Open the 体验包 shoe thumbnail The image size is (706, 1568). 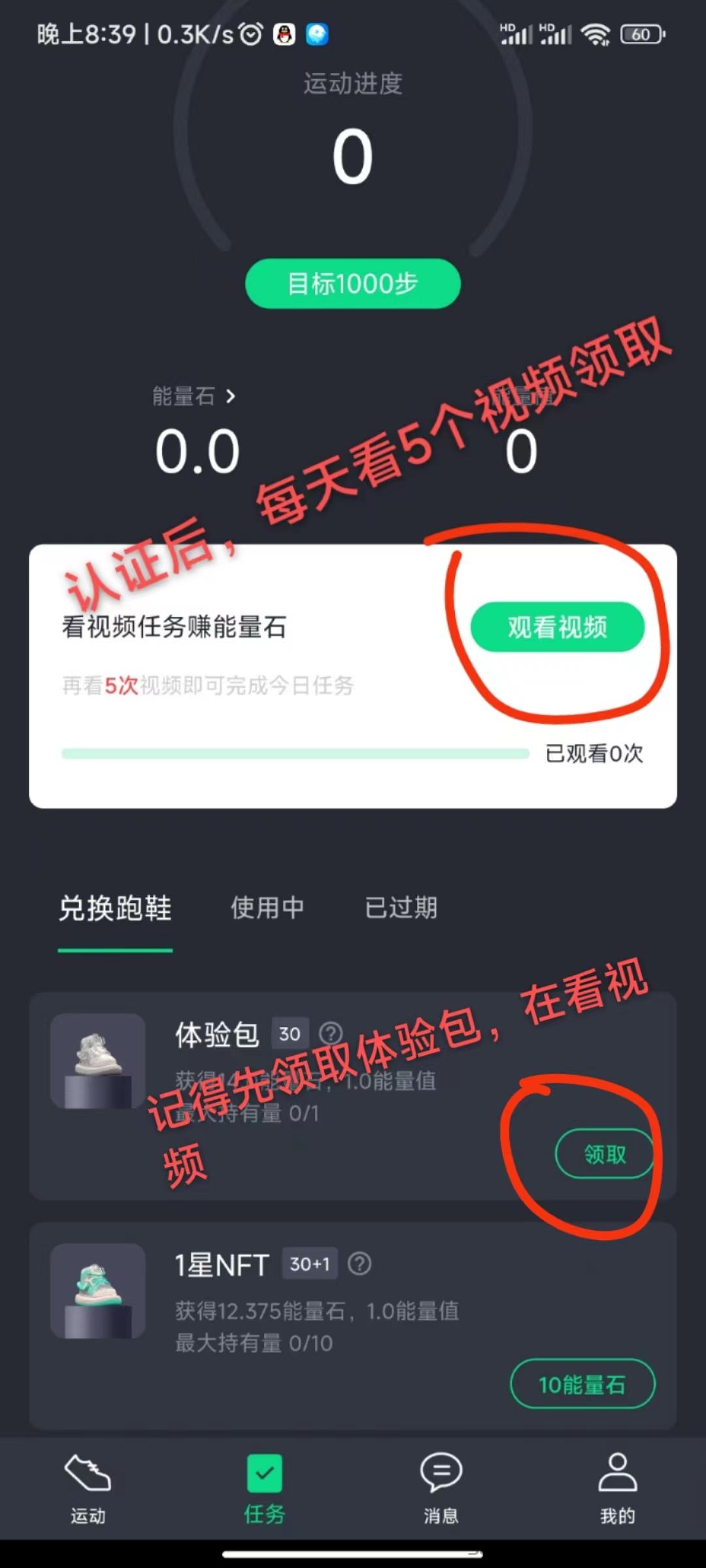98,1060
